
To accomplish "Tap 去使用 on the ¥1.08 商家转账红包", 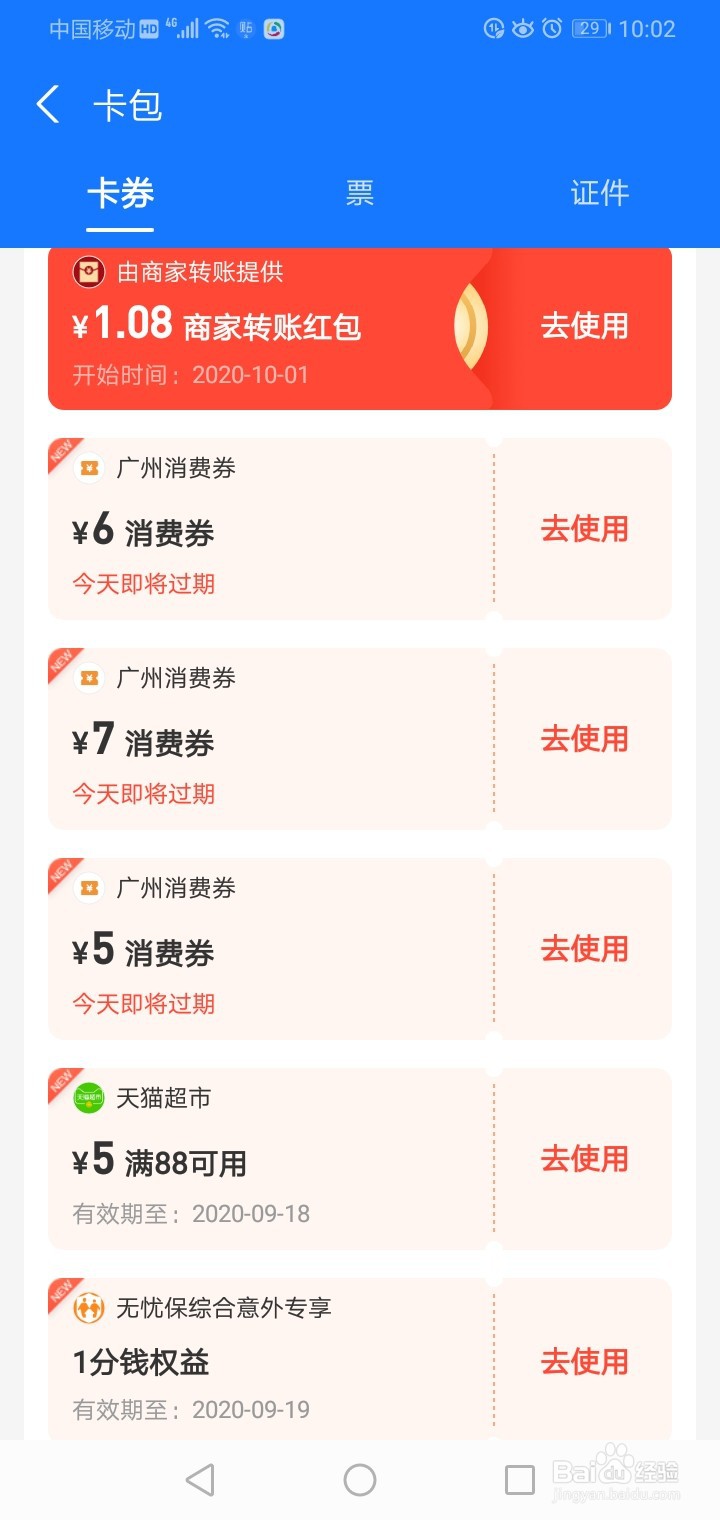I will tap(584, 326).
